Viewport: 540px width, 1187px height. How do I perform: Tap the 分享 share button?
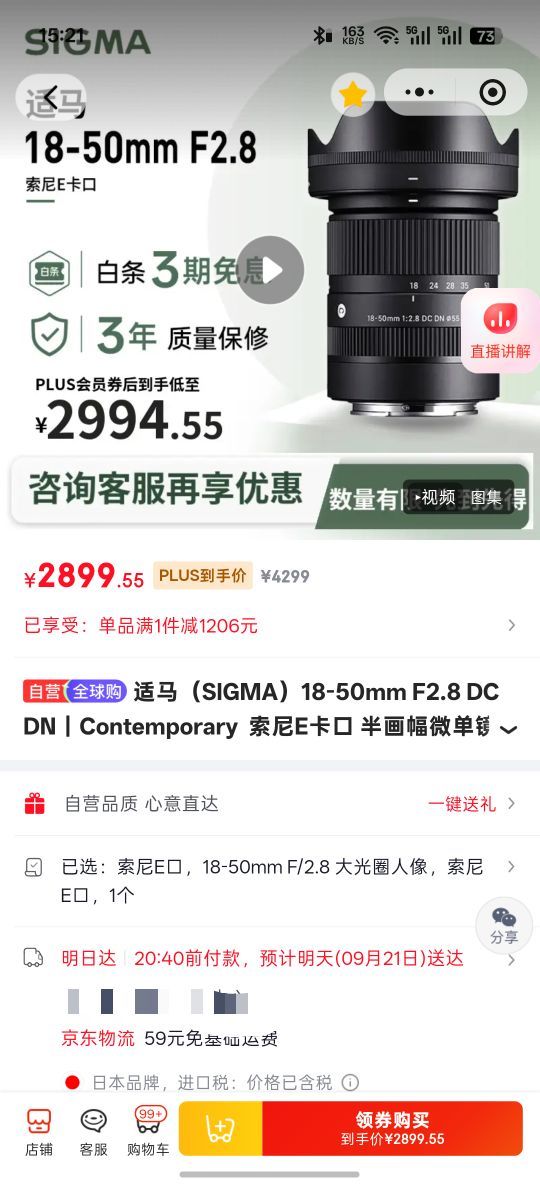coord(504,926)
